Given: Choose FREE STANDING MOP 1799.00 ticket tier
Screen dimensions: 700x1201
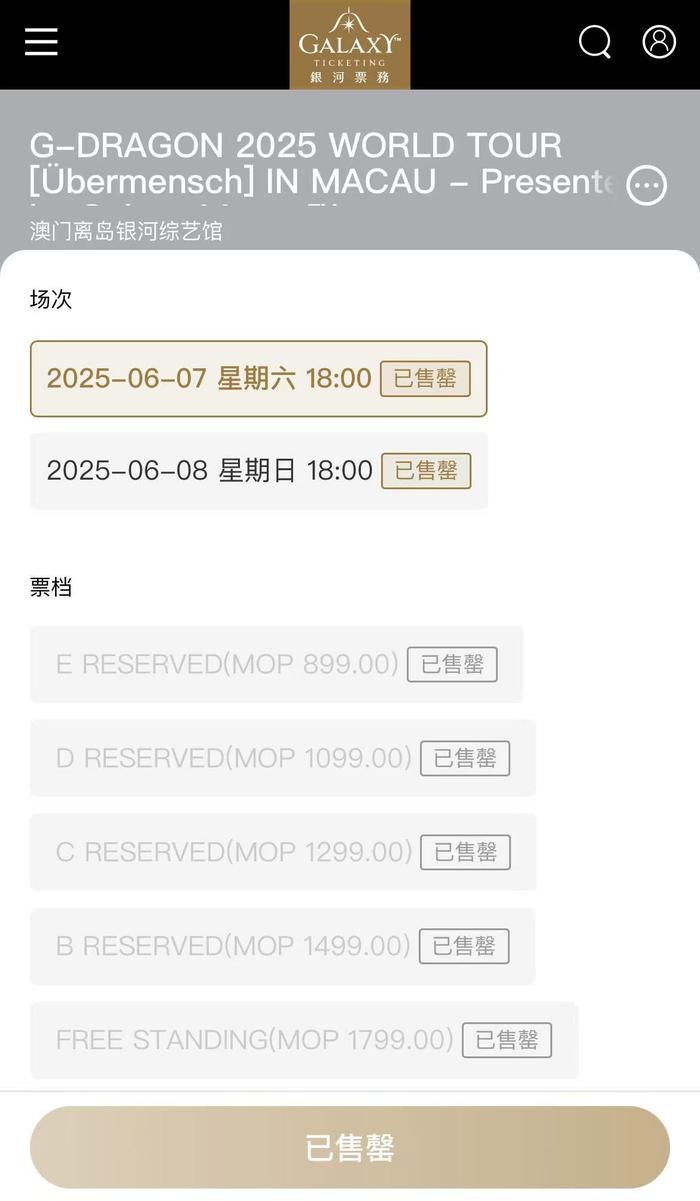Looking at the screenshot, I should click(x=304, y=1040).
